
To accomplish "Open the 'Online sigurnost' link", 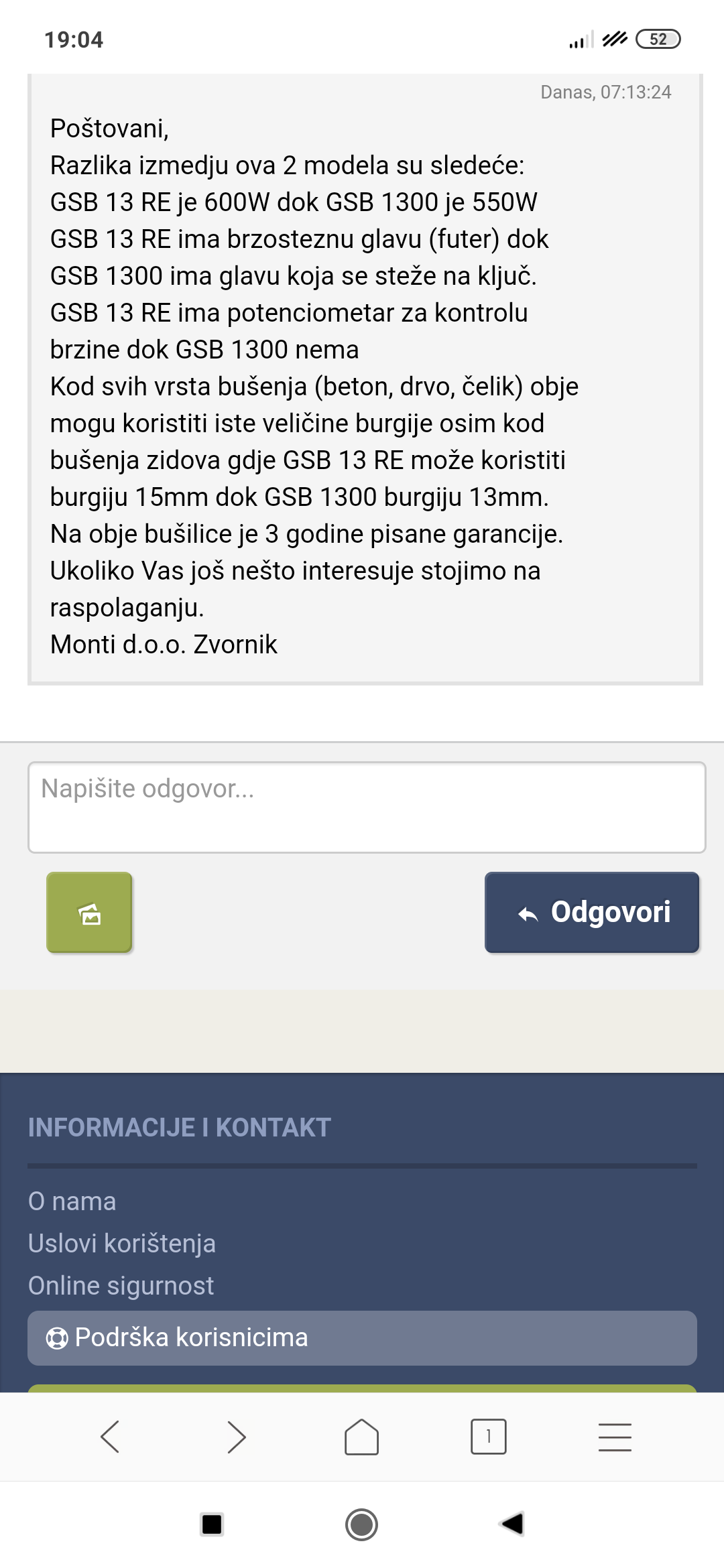I will coord(121,1286).
